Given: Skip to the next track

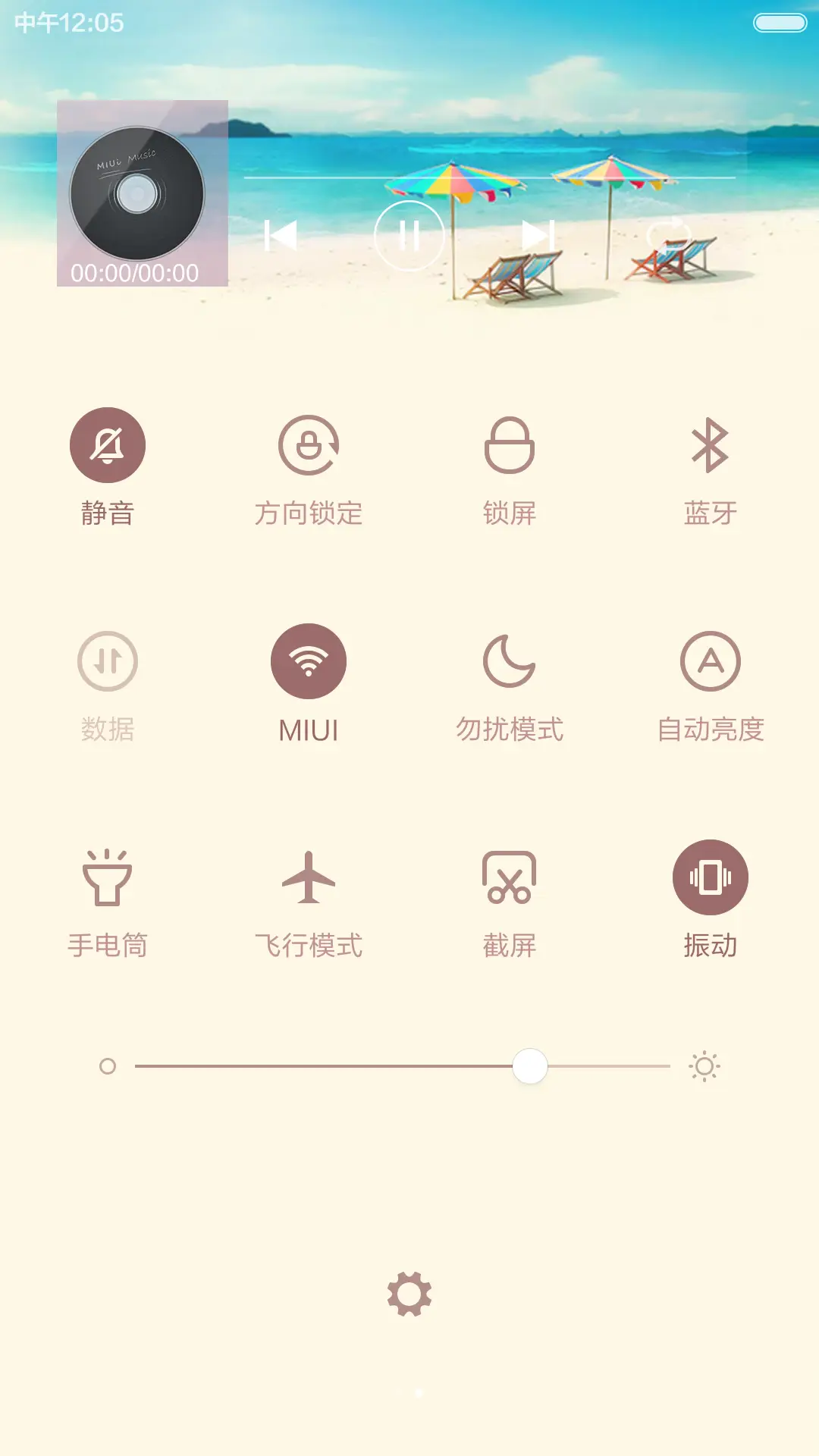Looking at the screenshot, I should [x=540, y=235].
